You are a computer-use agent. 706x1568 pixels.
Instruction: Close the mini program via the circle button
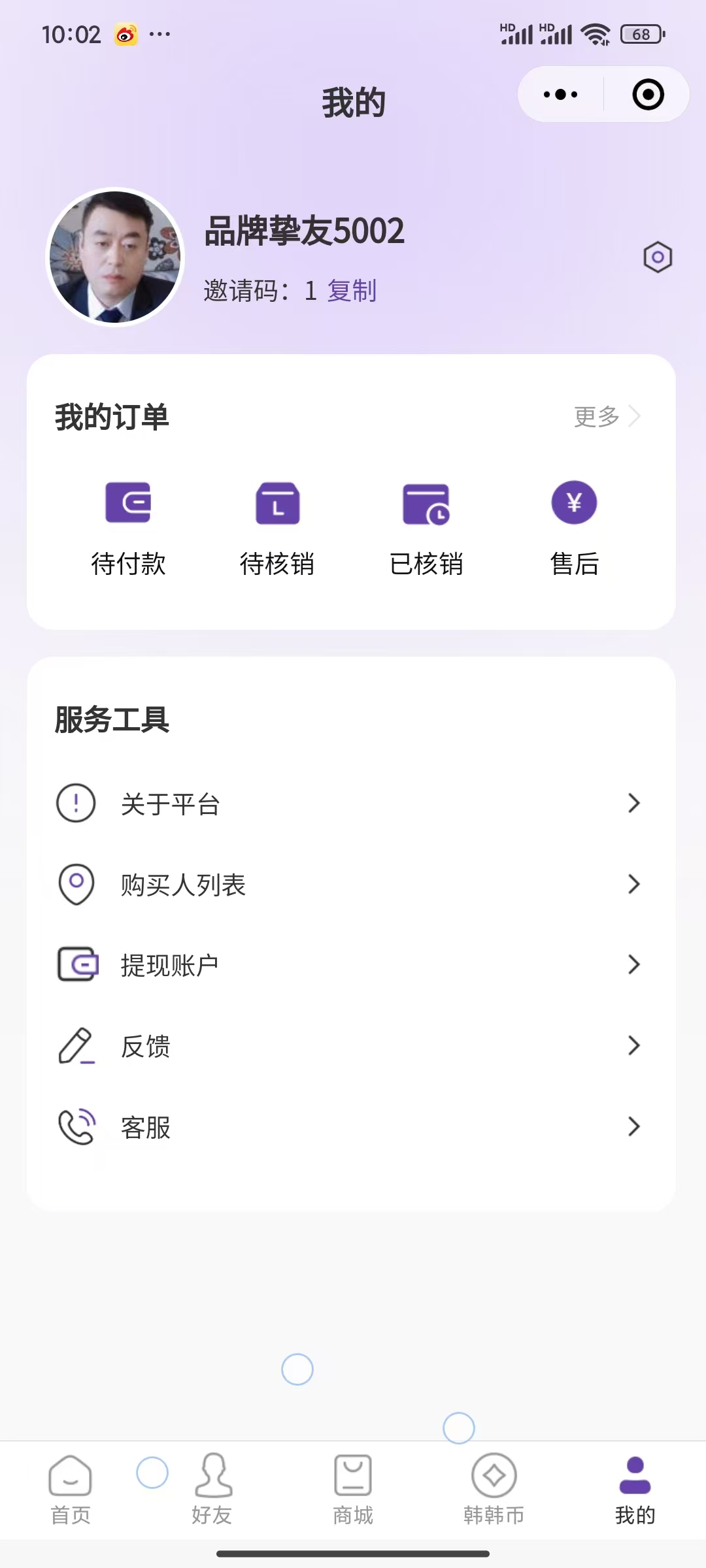(648, 95)
